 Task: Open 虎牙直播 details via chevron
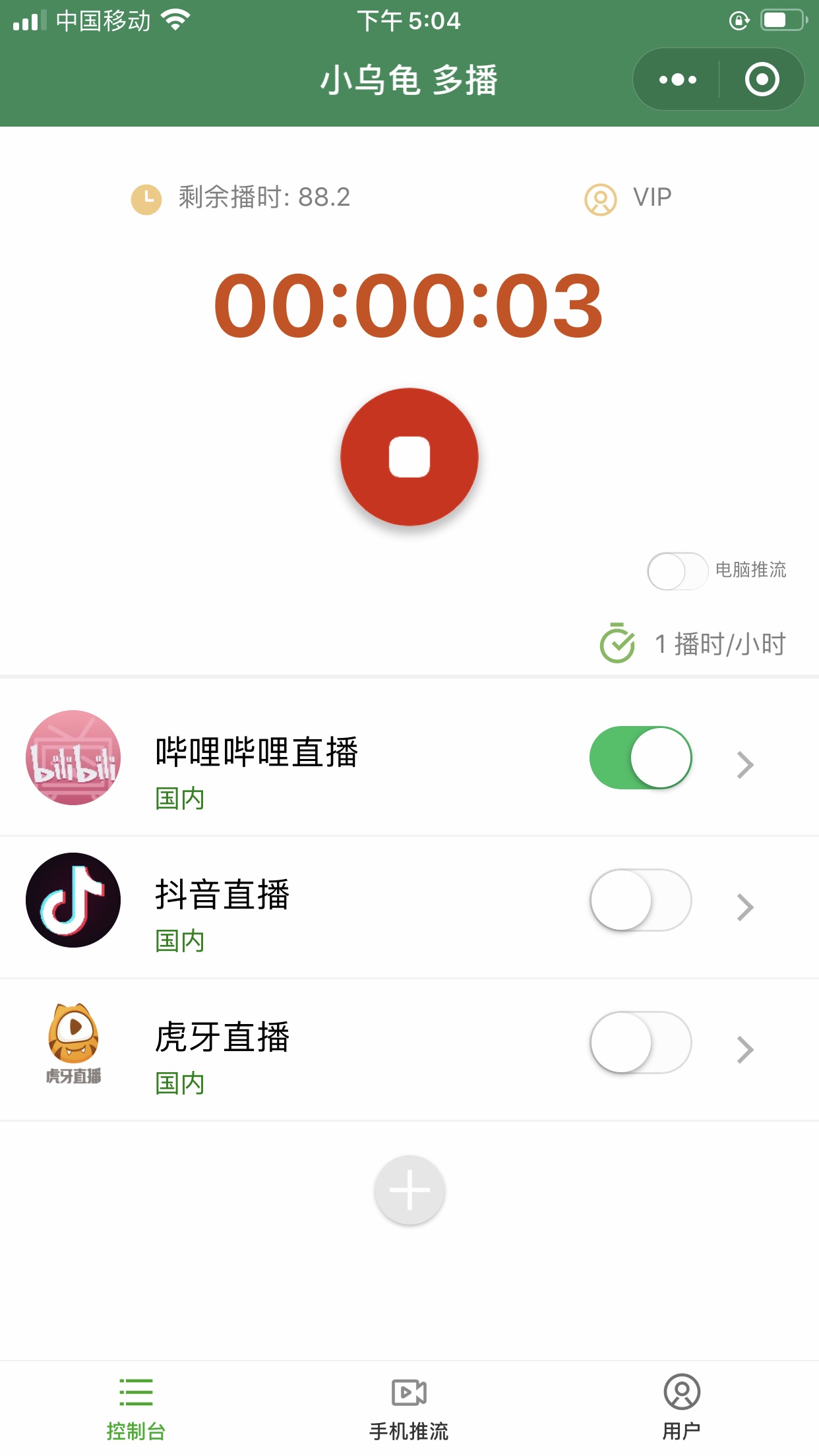745,1050
